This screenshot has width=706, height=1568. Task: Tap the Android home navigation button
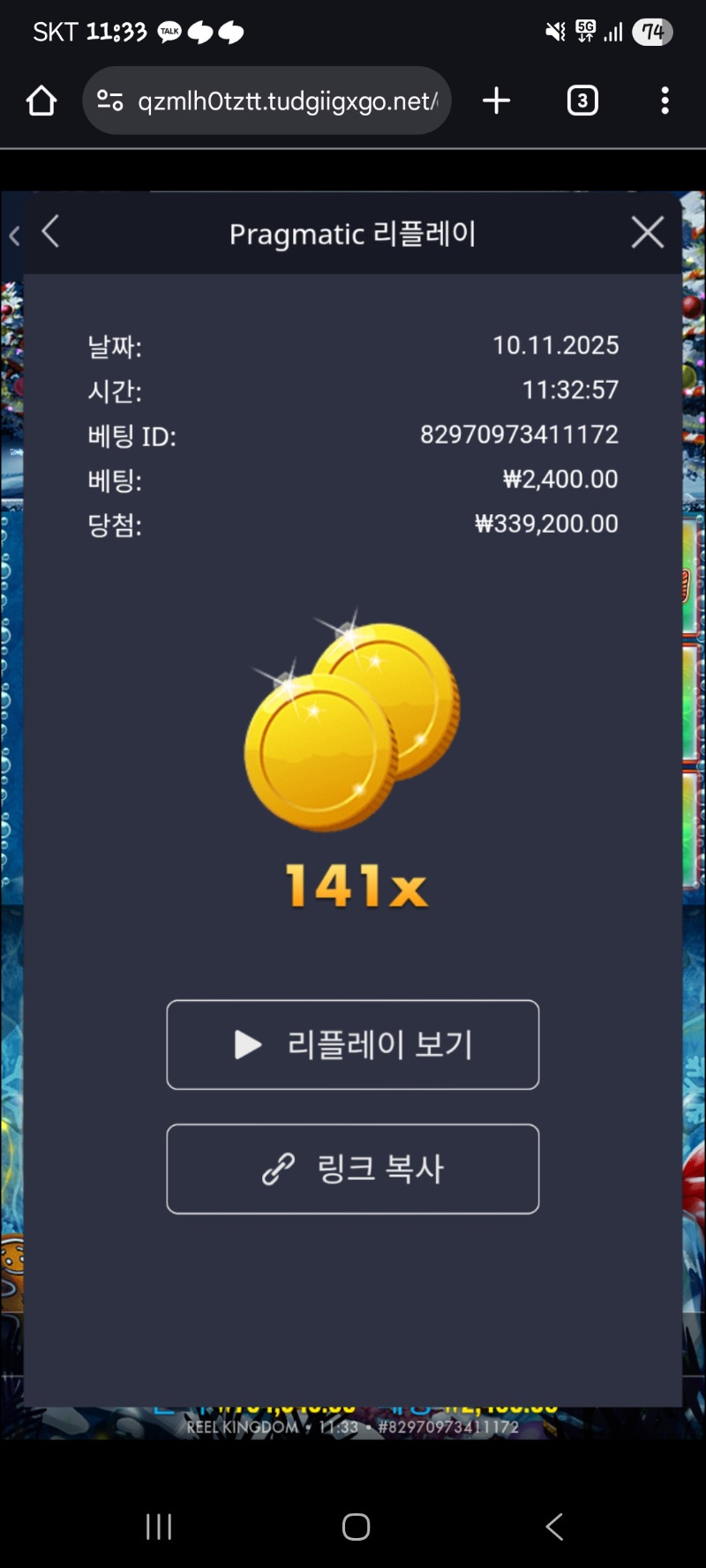[355, 1526]
